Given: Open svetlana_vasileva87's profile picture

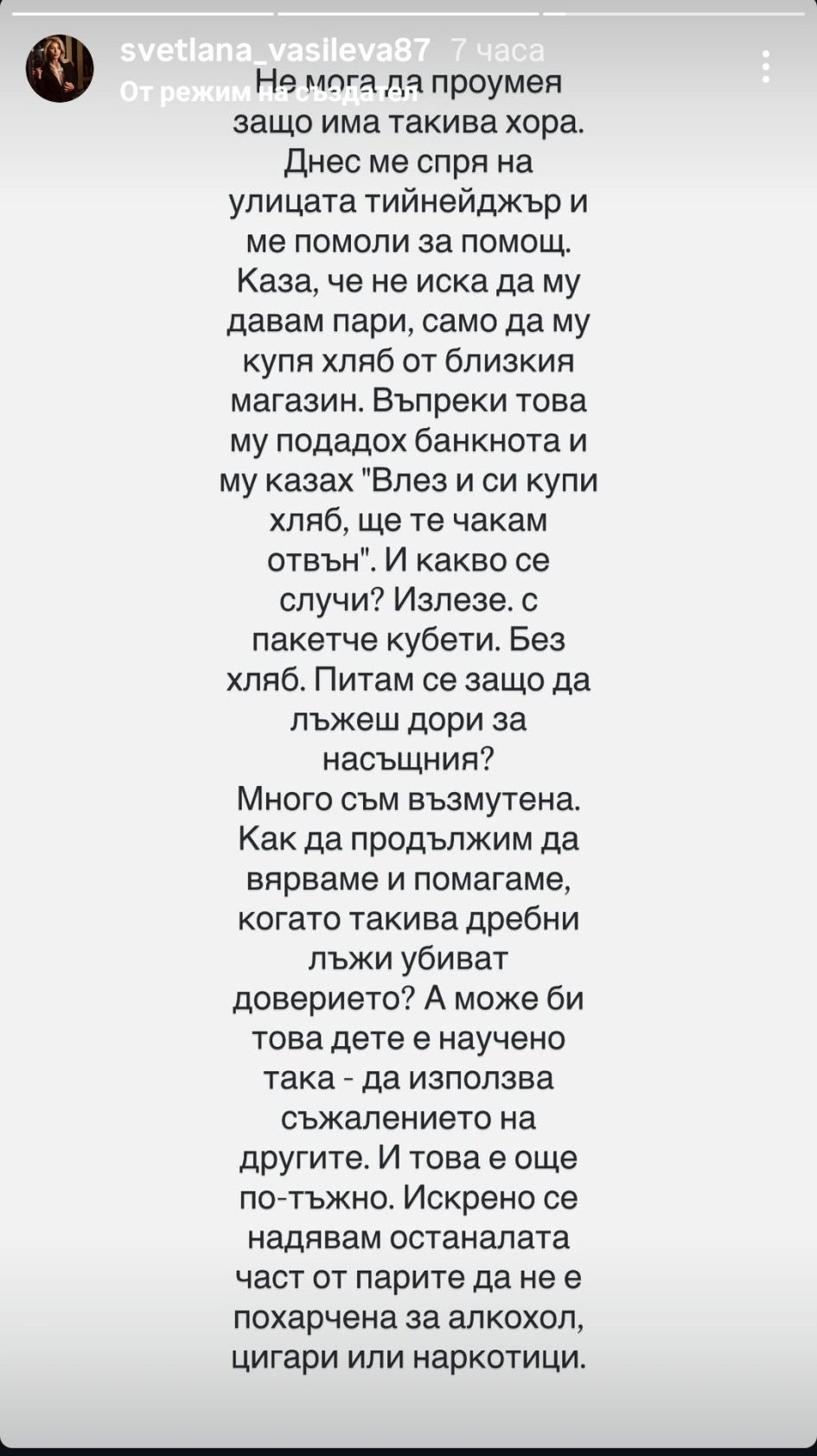Looking at the screenshot, I should click(60, 69).
